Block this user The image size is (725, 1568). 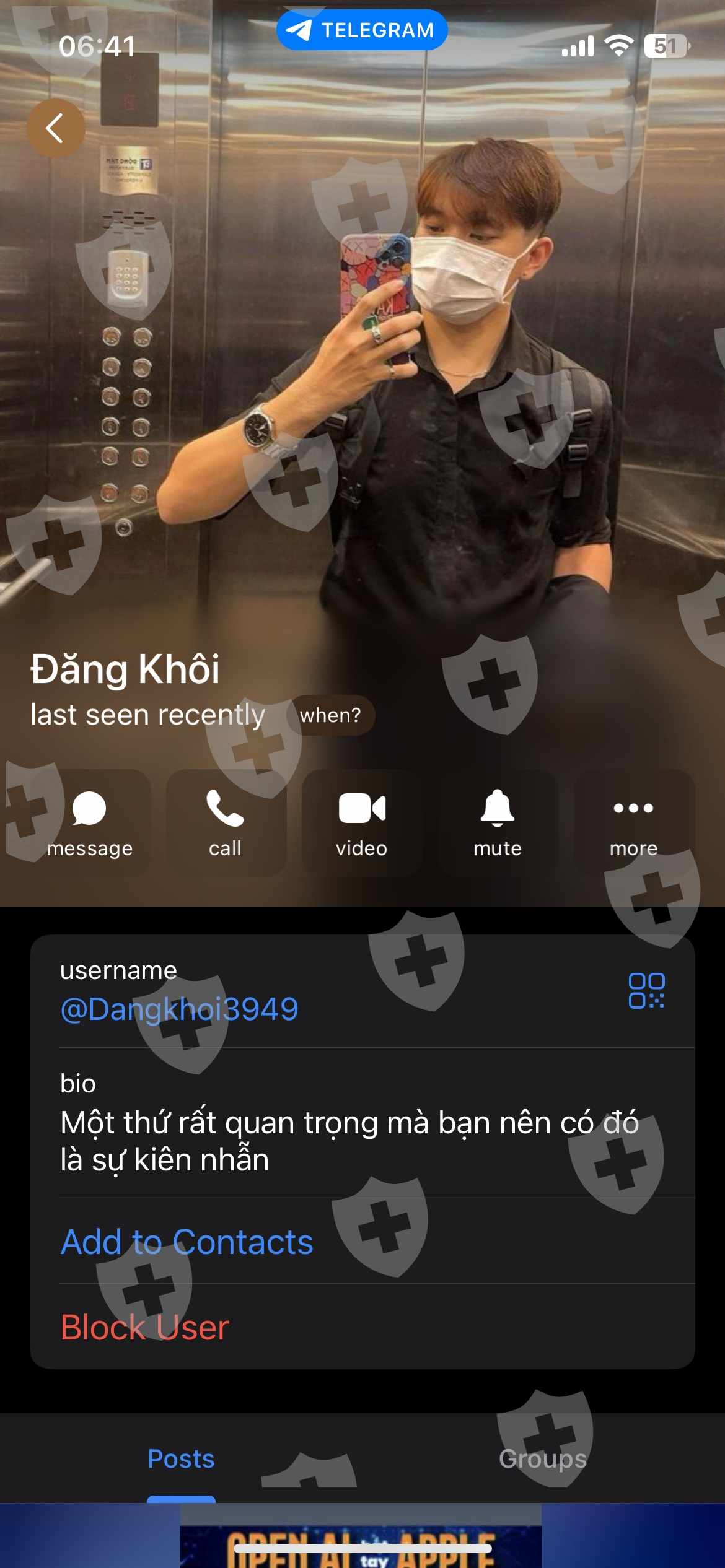pos(145,1328)
